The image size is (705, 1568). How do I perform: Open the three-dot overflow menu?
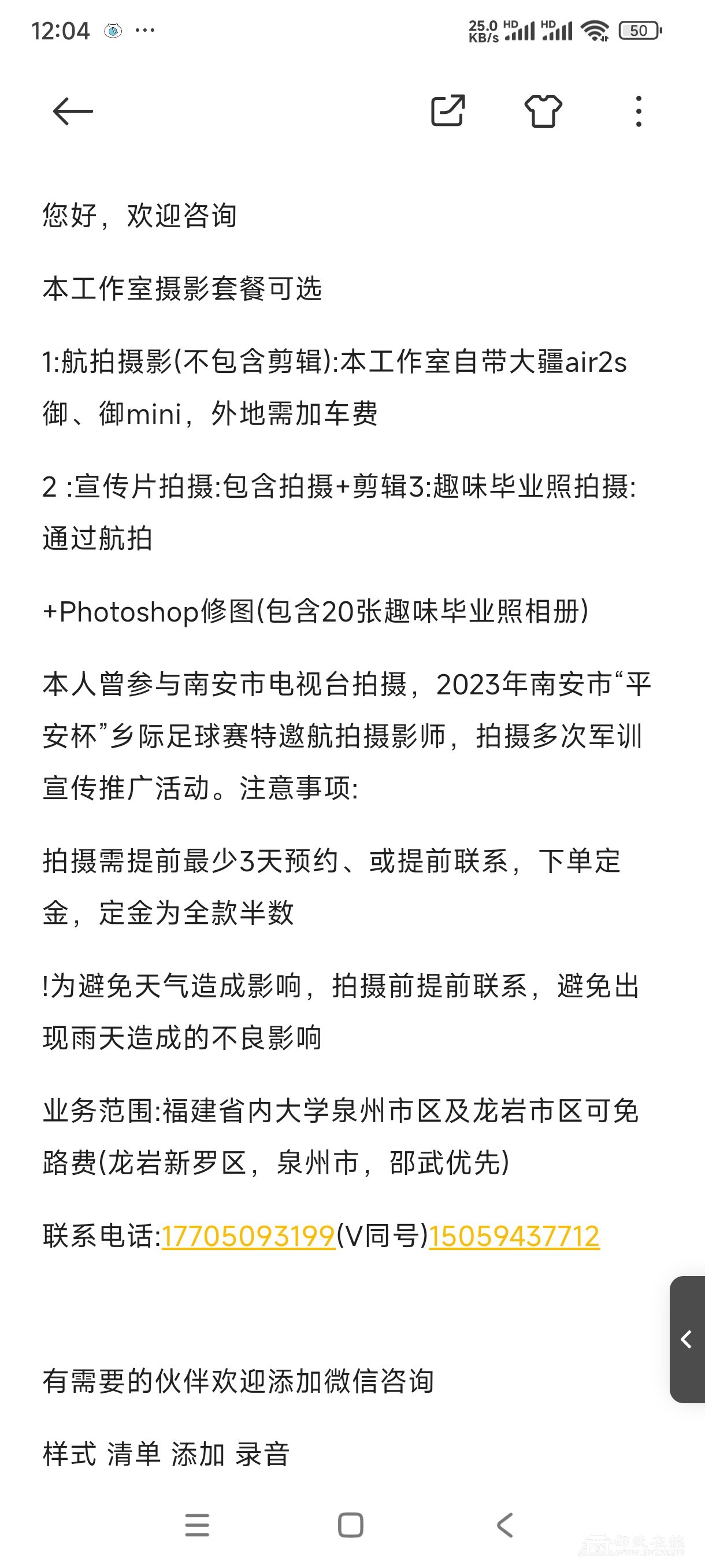coord(638,112)
